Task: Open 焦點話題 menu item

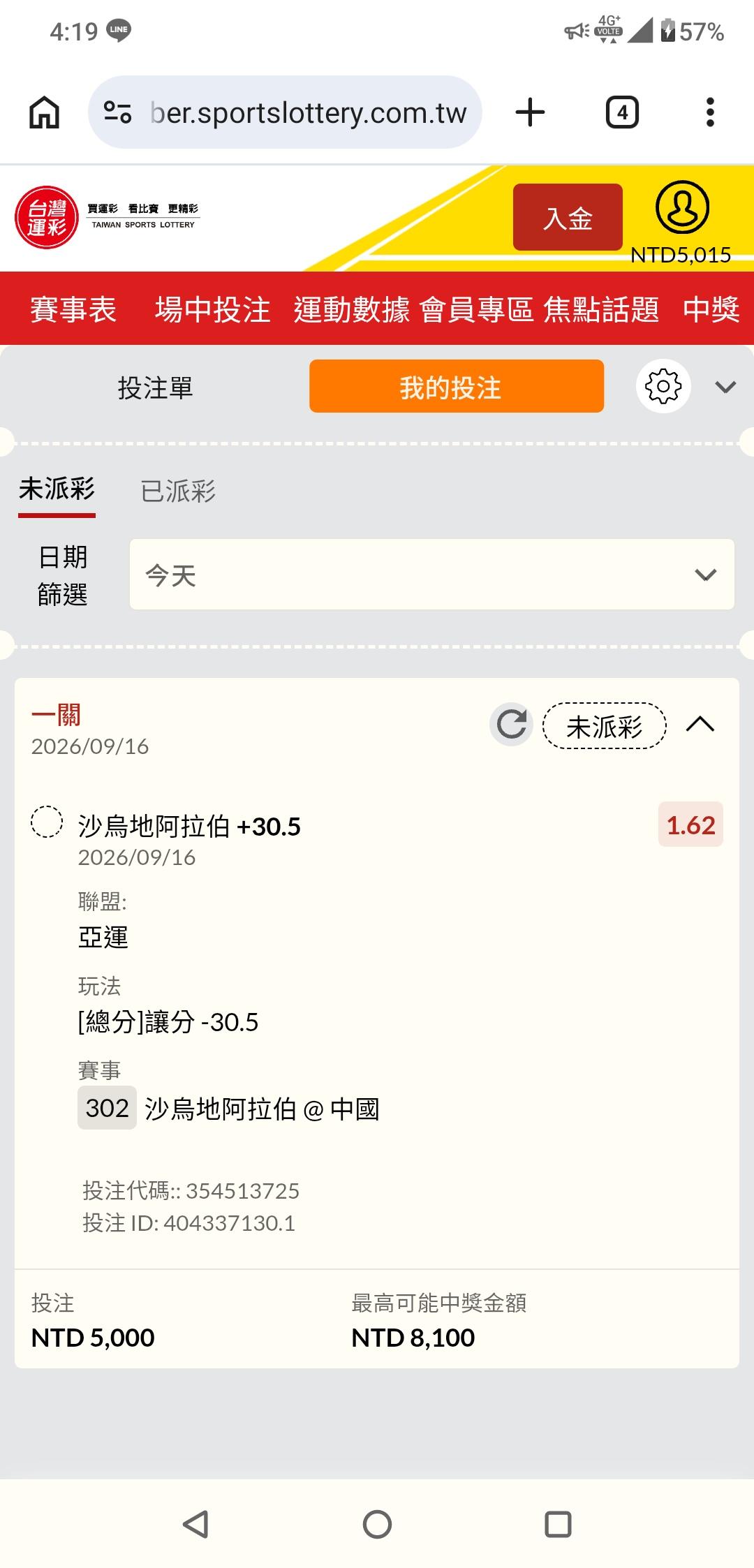Action: point(601,309)
